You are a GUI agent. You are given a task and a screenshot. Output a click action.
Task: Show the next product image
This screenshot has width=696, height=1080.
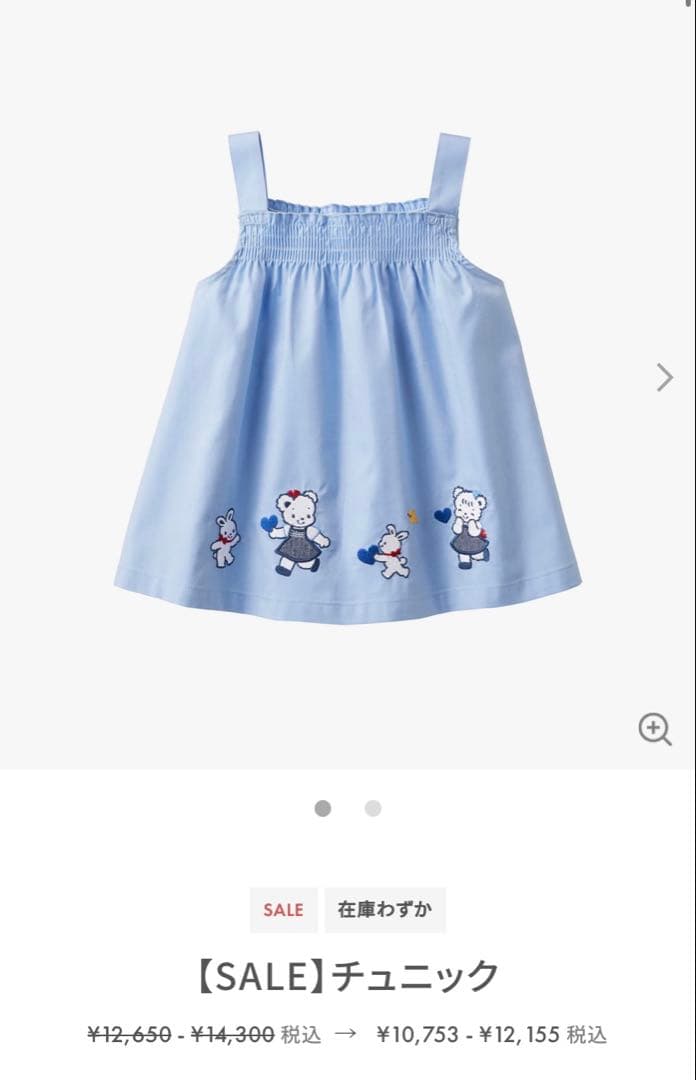664,377
